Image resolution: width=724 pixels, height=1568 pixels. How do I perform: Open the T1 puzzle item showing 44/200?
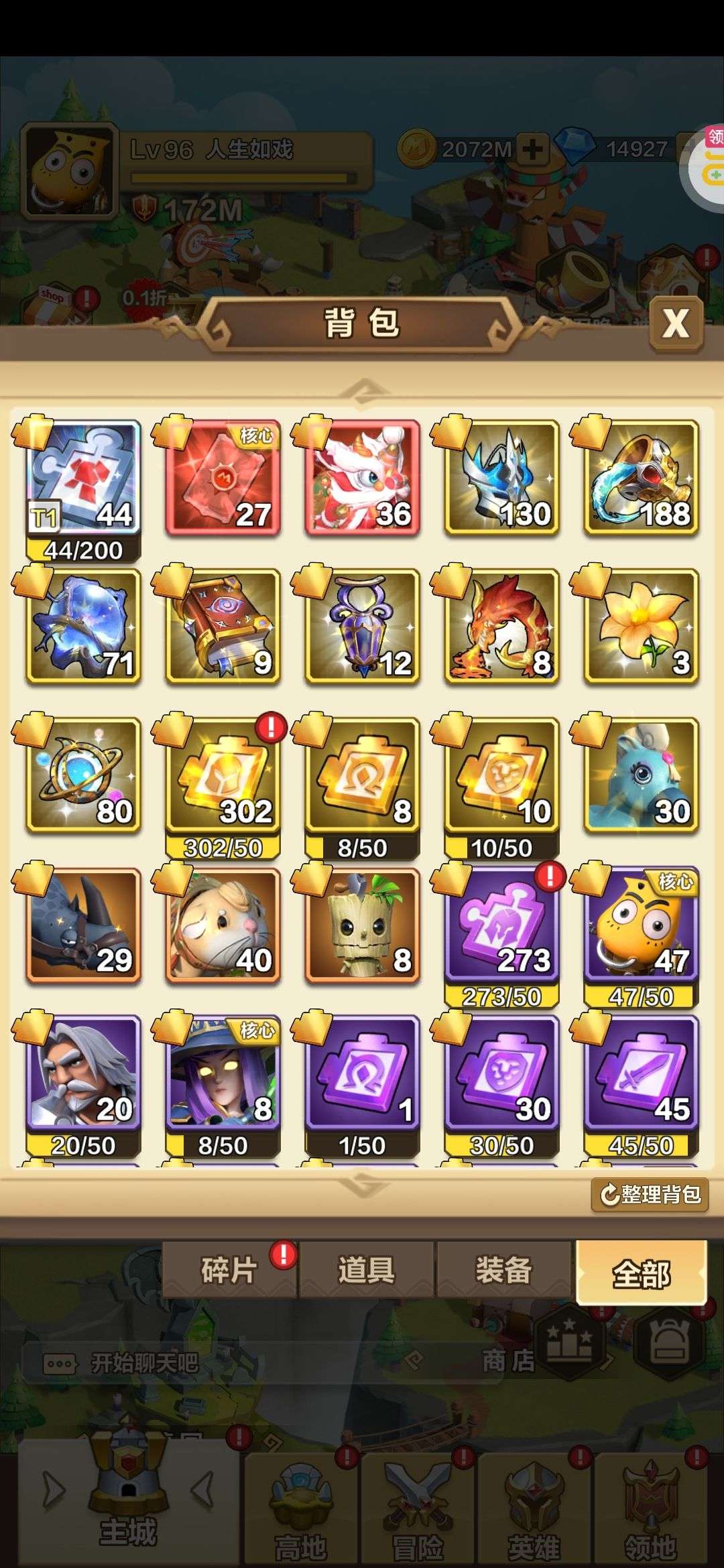tap(84, 491)
